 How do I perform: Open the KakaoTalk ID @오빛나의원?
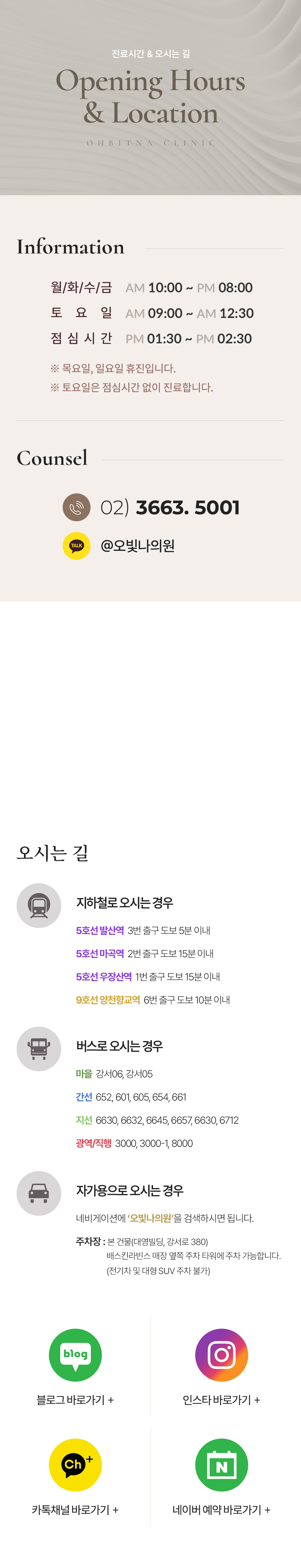[x=137, y=545]
